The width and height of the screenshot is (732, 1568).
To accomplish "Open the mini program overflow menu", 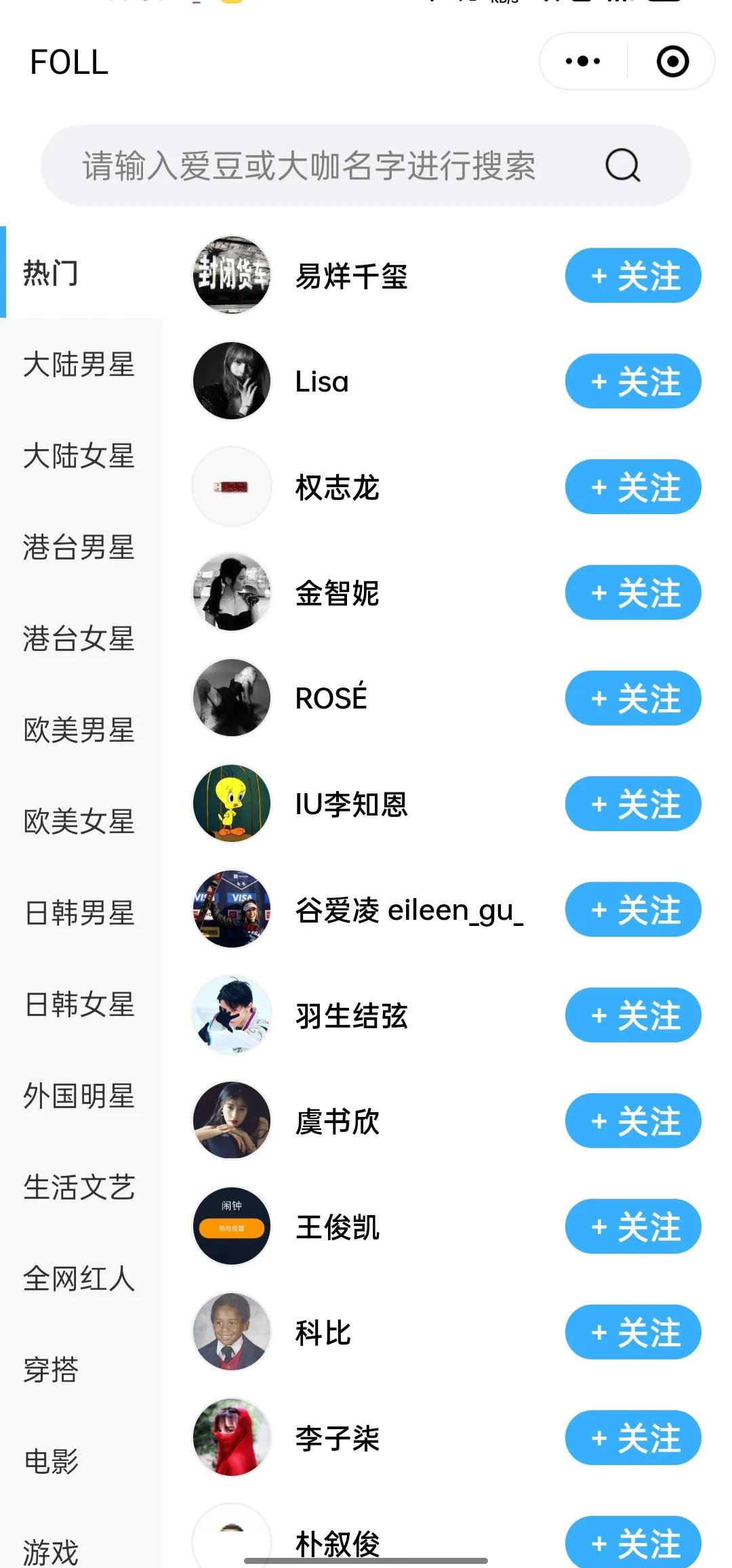I will [583, 62].
